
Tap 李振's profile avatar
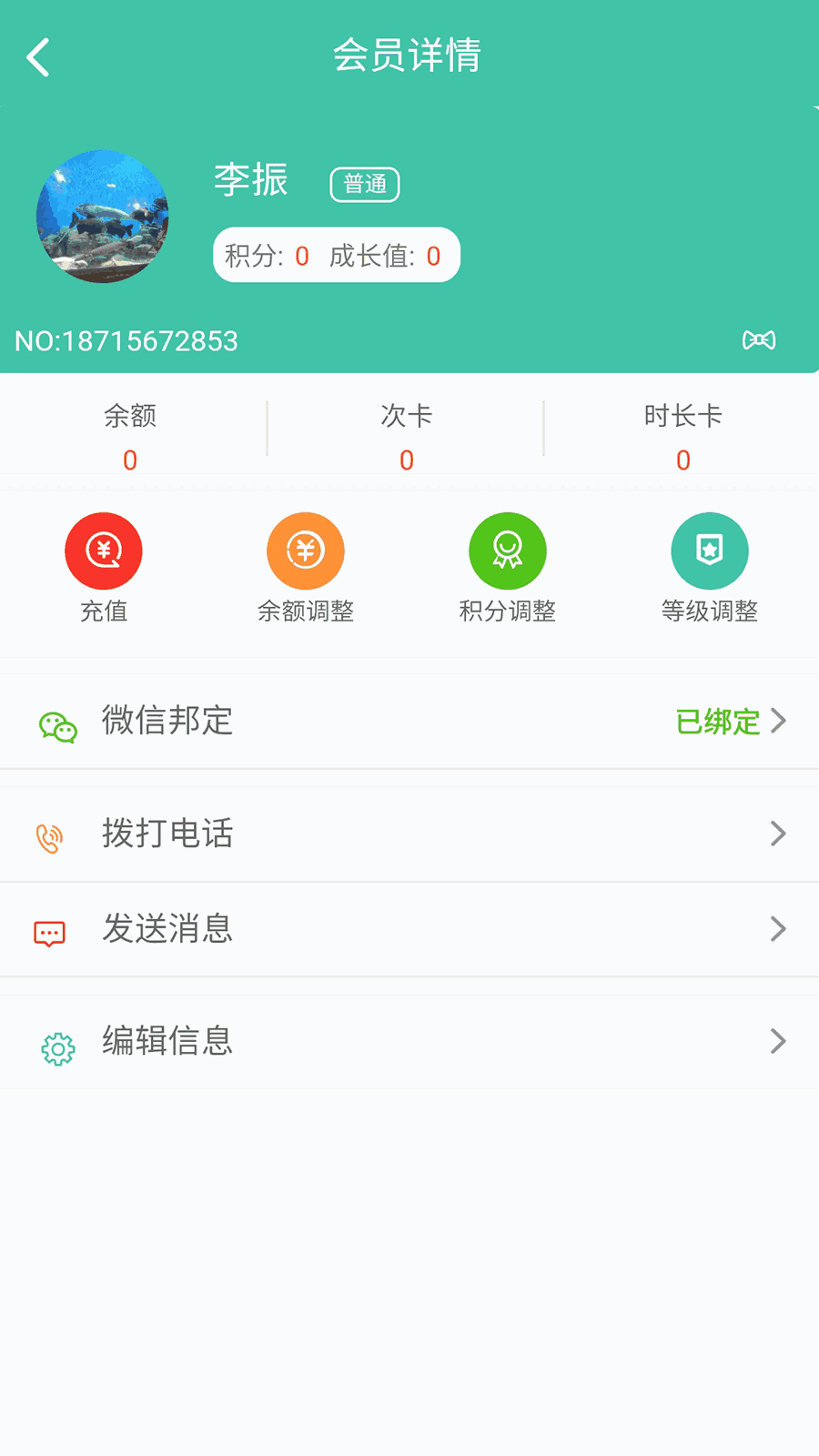coord(103,217)
